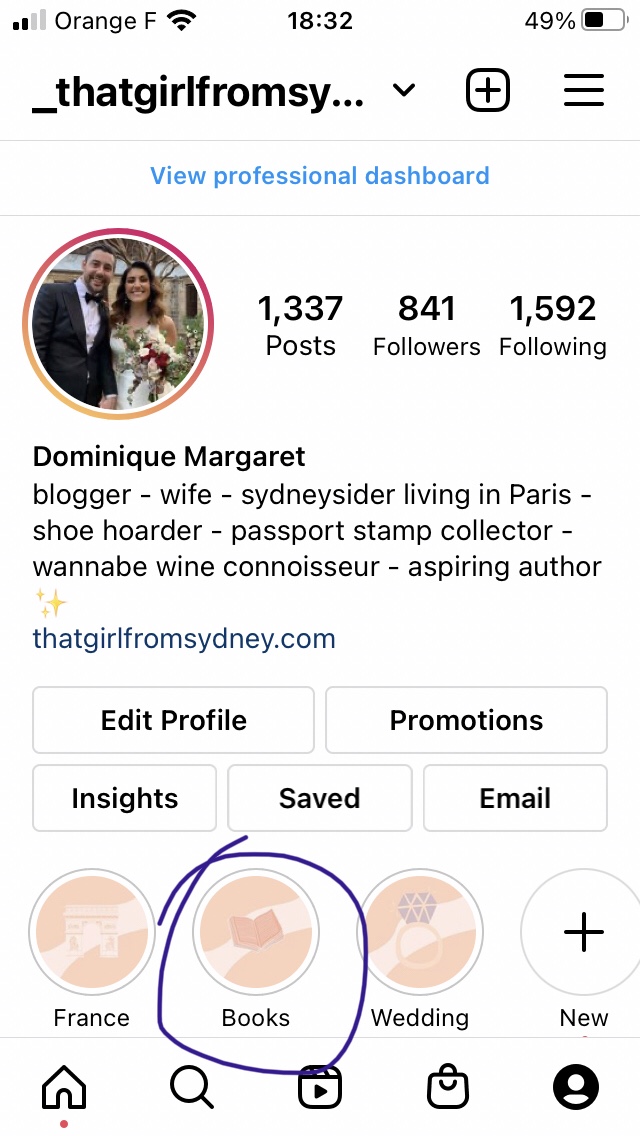View professional dashboard
Image resolution: width=640 pixels, height=1136 pixels.
click(x=320, y=176)
